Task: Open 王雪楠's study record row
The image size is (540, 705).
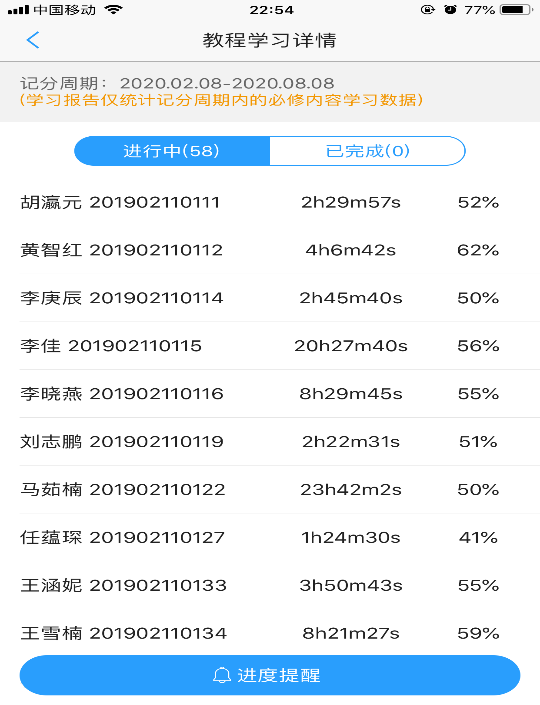Action: 270,633
